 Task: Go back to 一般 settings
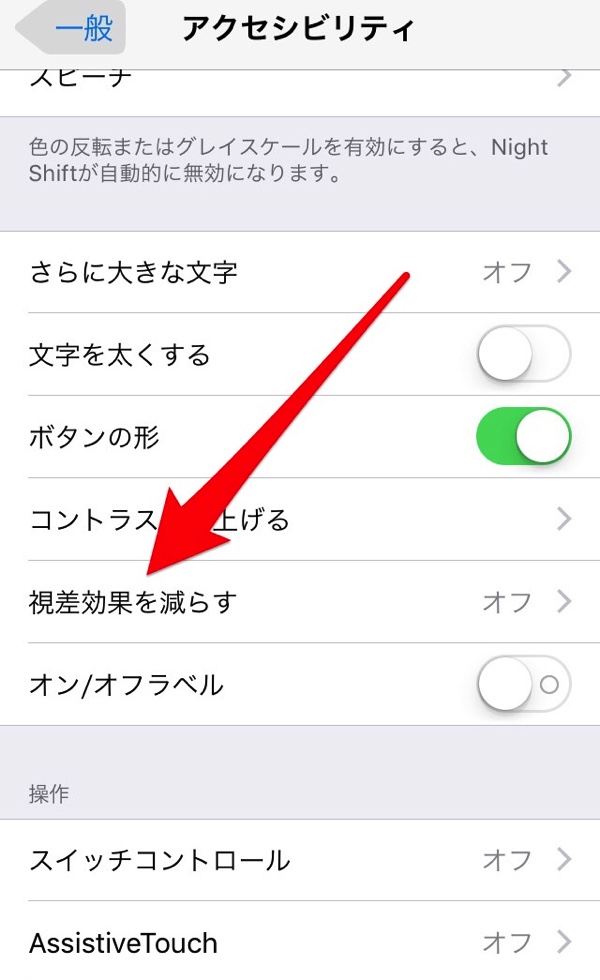point(72,29)
